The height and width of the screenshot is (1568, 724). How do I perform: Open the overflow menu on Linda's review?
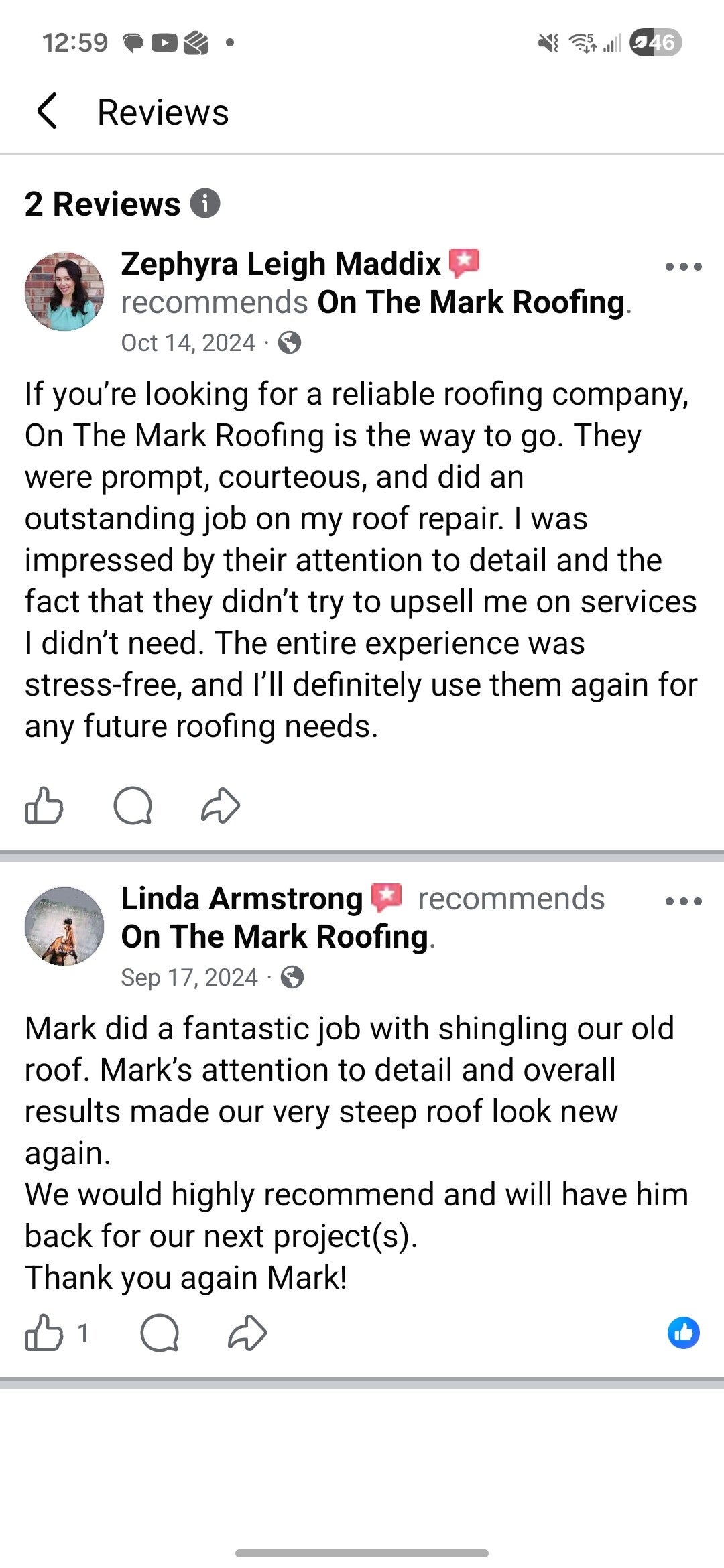[x=683, y=901]
